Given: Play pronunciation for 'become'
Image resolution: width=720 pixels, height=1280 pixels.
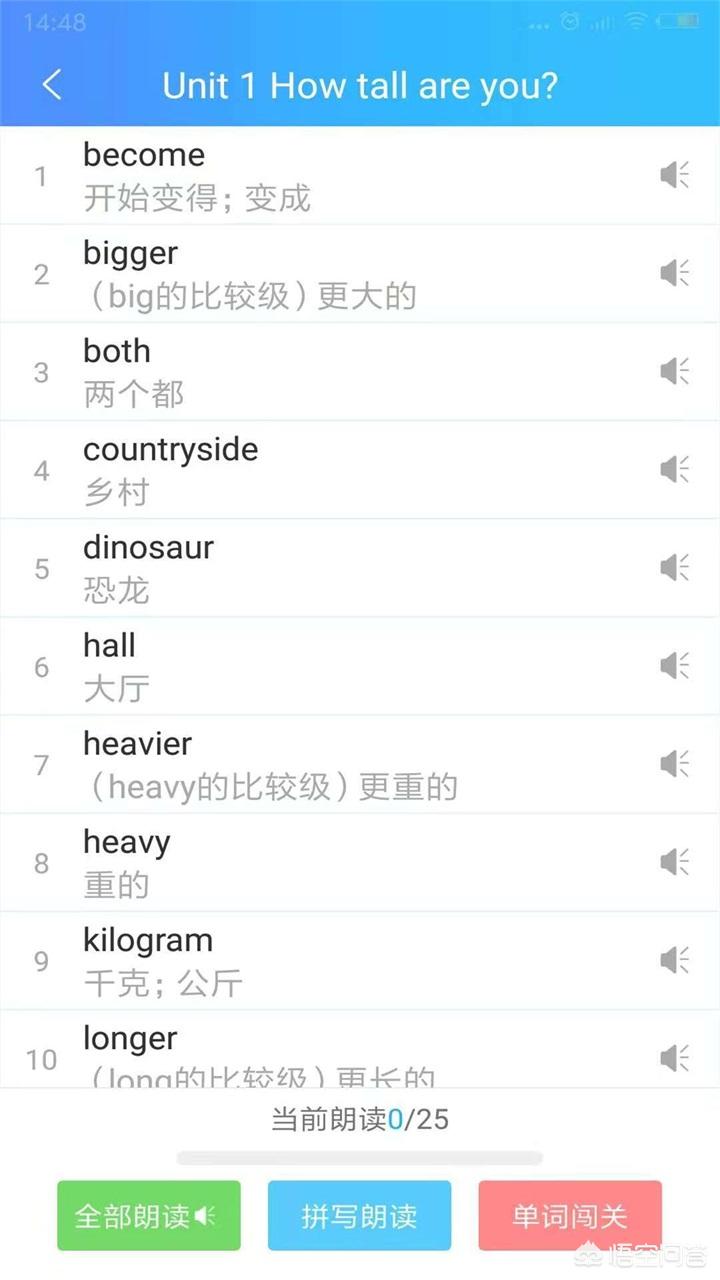Looking at the screenshot, I should tap(675, 175).
